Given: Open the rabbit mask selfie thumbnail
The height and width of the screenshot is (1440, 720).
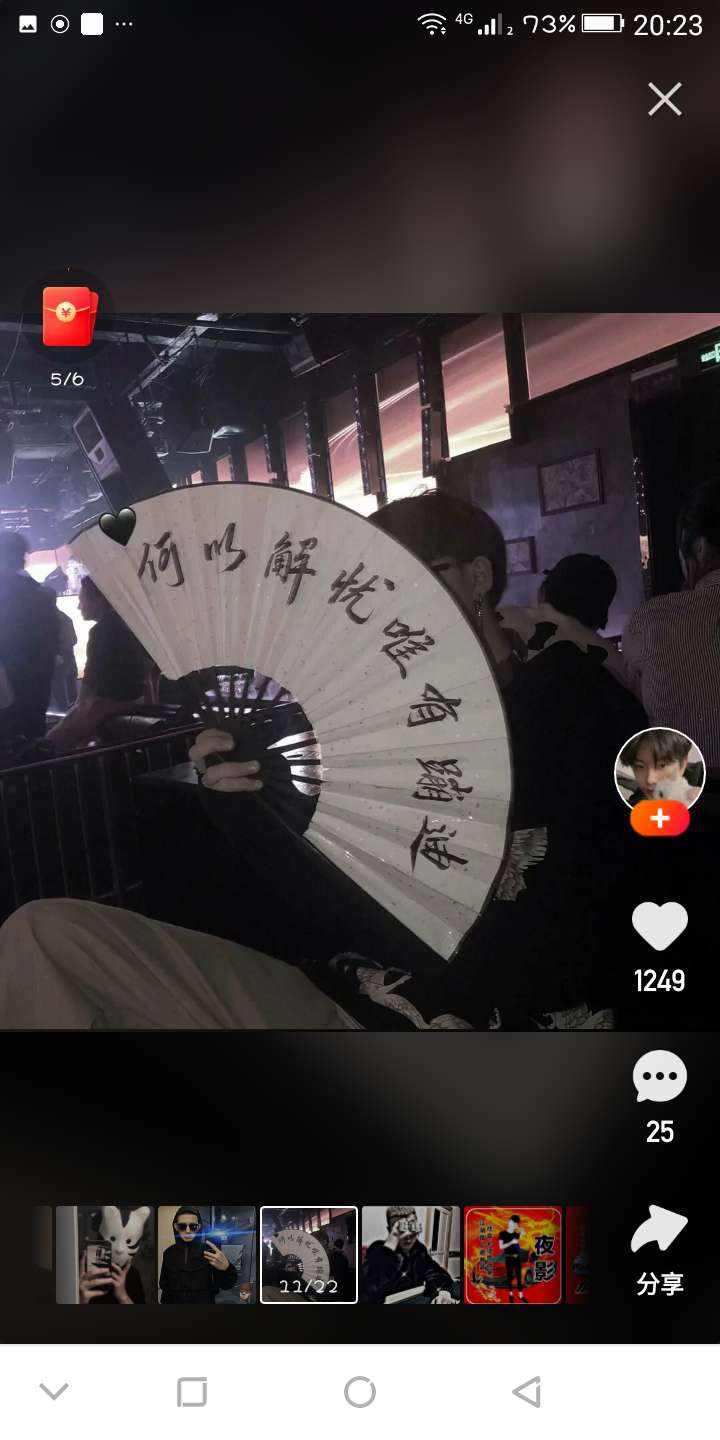Looking at the screenshot, I should pos(105,1255).
